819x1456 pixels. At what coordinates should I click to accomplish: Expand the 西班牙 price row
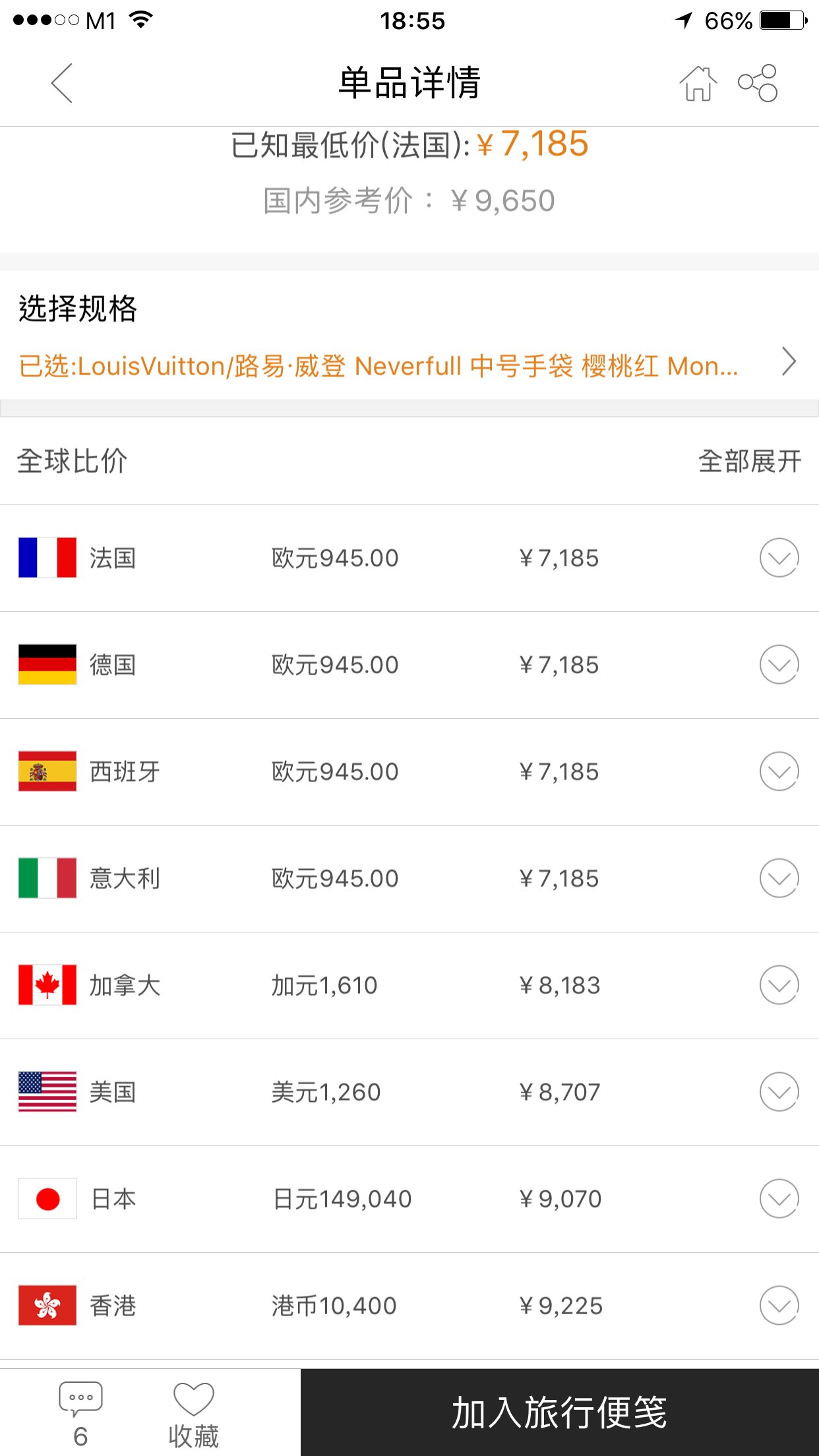[779, 772]
